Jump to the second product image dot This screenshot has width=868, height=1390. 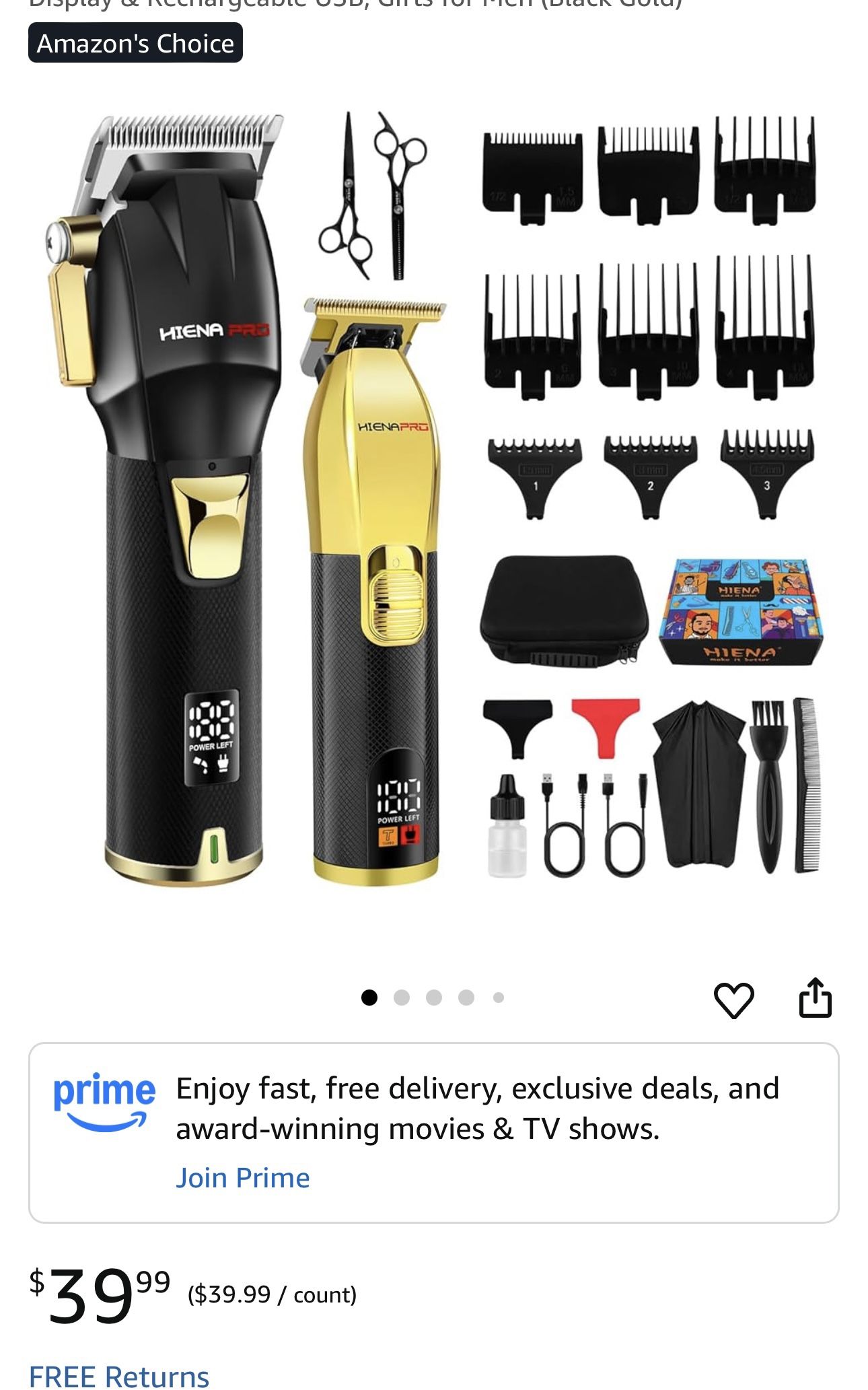(x=402, y=998)
